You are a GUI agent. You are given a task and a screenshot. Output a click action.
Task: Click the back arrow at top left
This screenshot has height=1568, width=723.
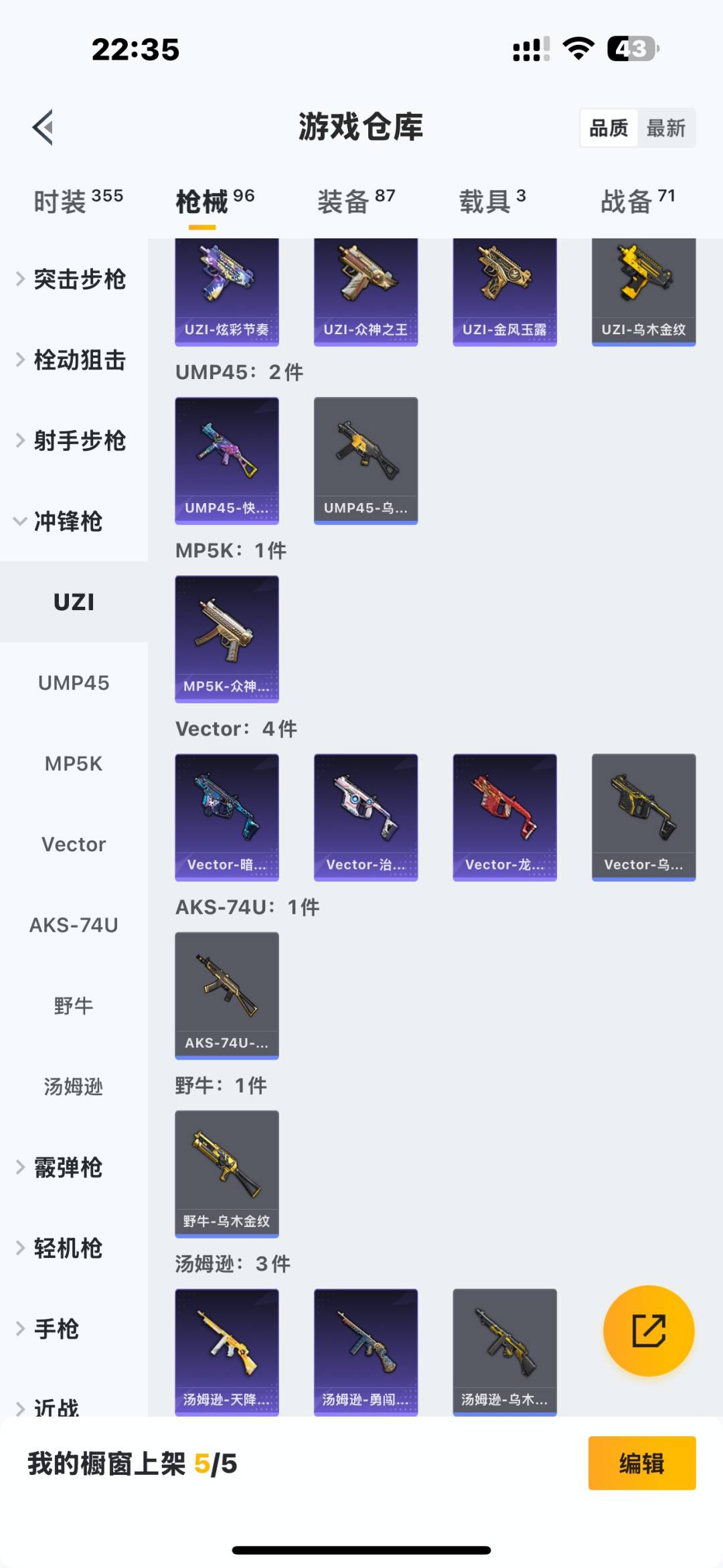click(x=42, y=127)
